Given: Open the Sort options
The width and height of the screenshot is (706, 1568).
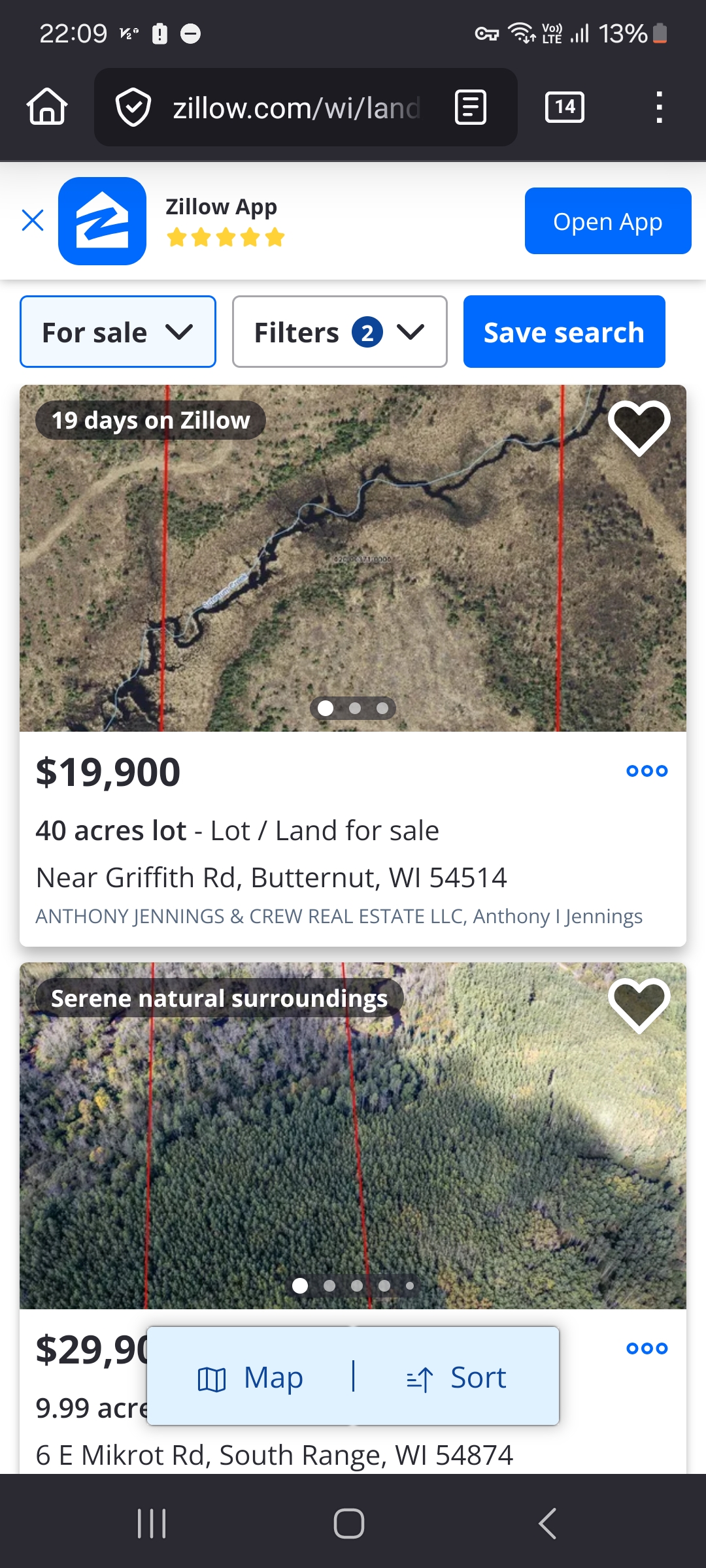Looking at the screenshot, I should (456, 1377).
